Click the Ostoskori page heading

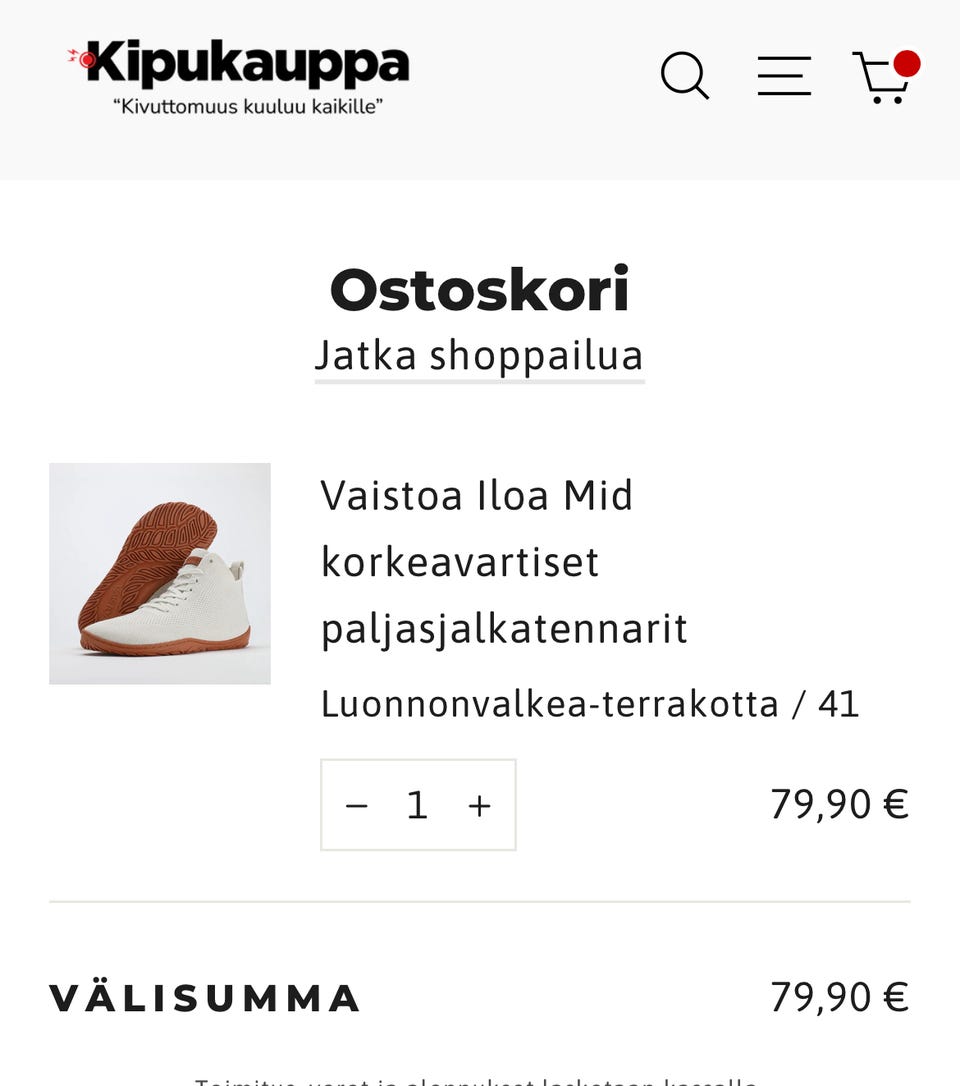pos(480,290)
